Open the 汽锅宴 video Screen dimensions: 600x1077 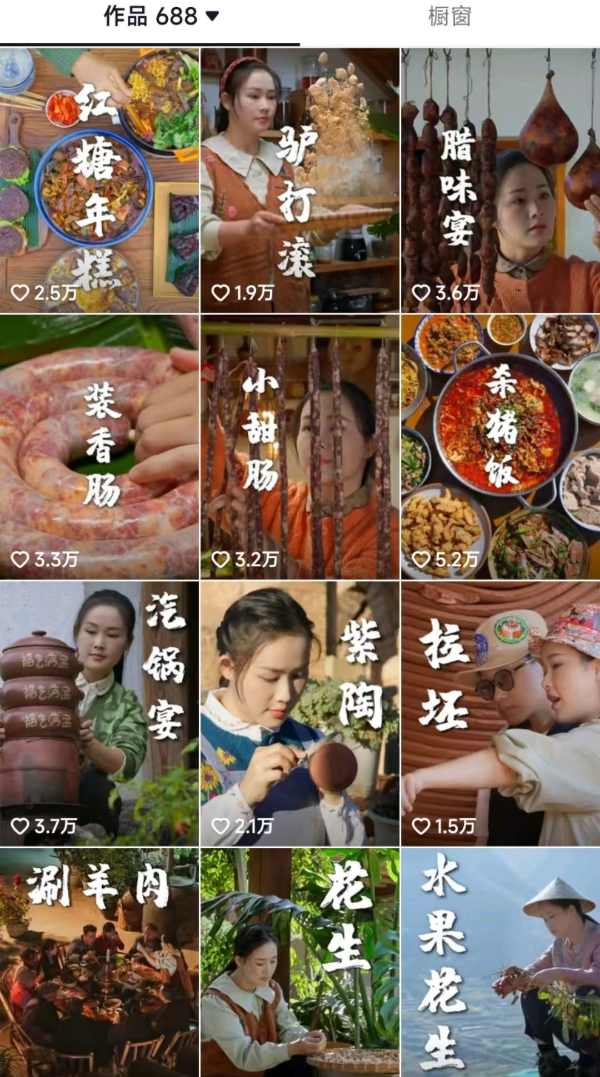coord(99,713)
